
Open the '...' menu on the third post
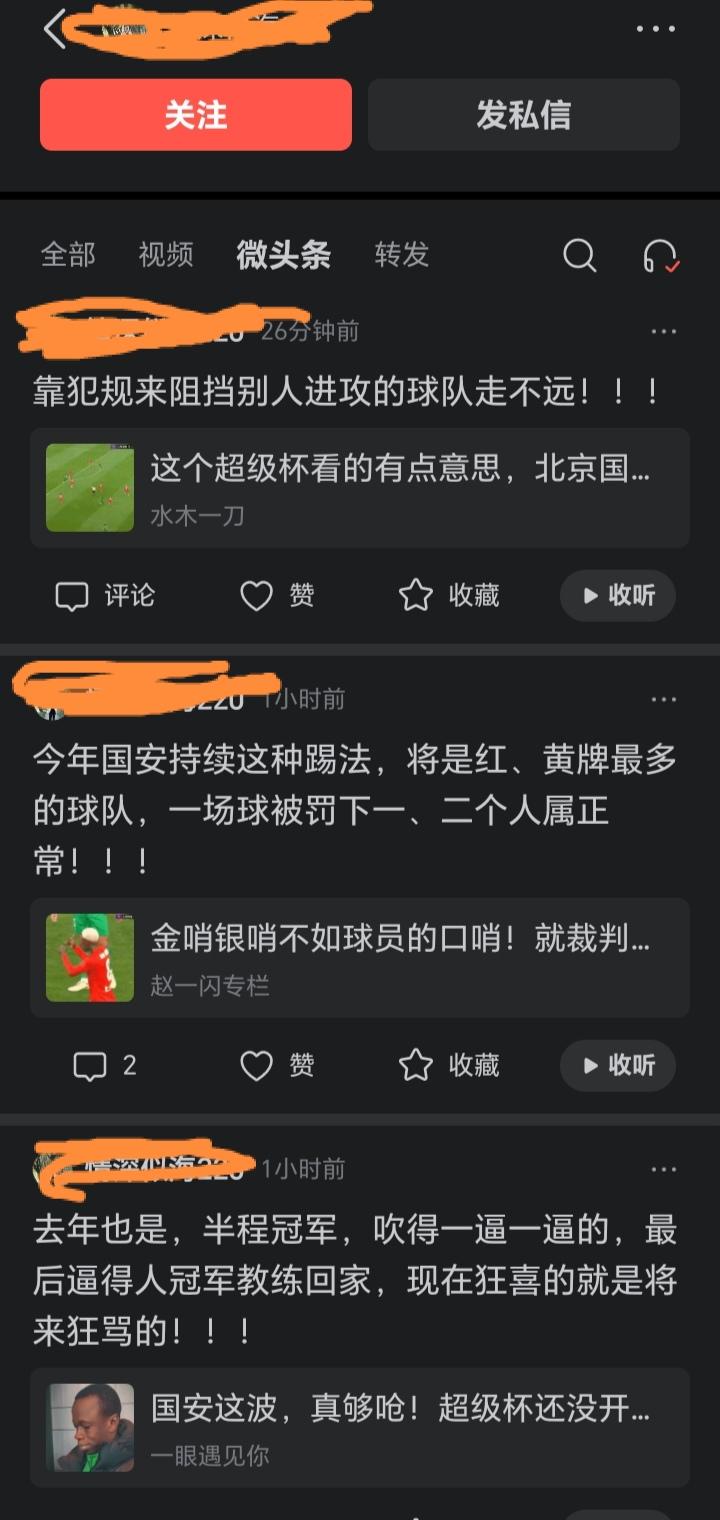[x=664, y=1168]
